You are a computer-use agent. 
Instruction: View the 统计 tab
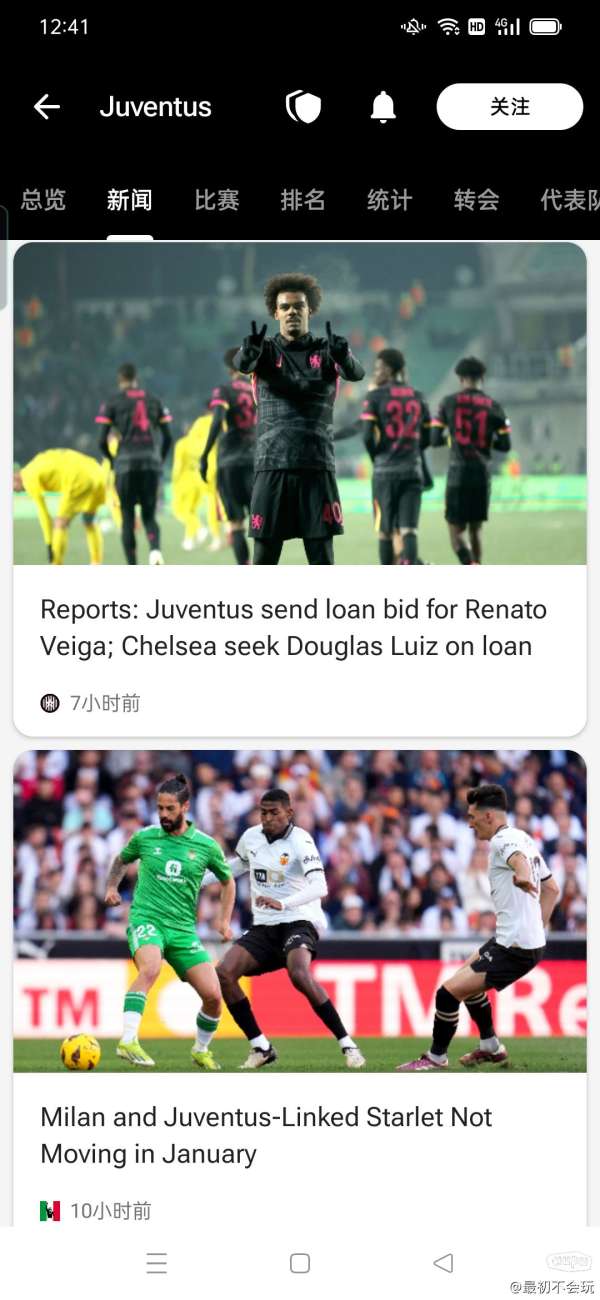click(390, 200)
